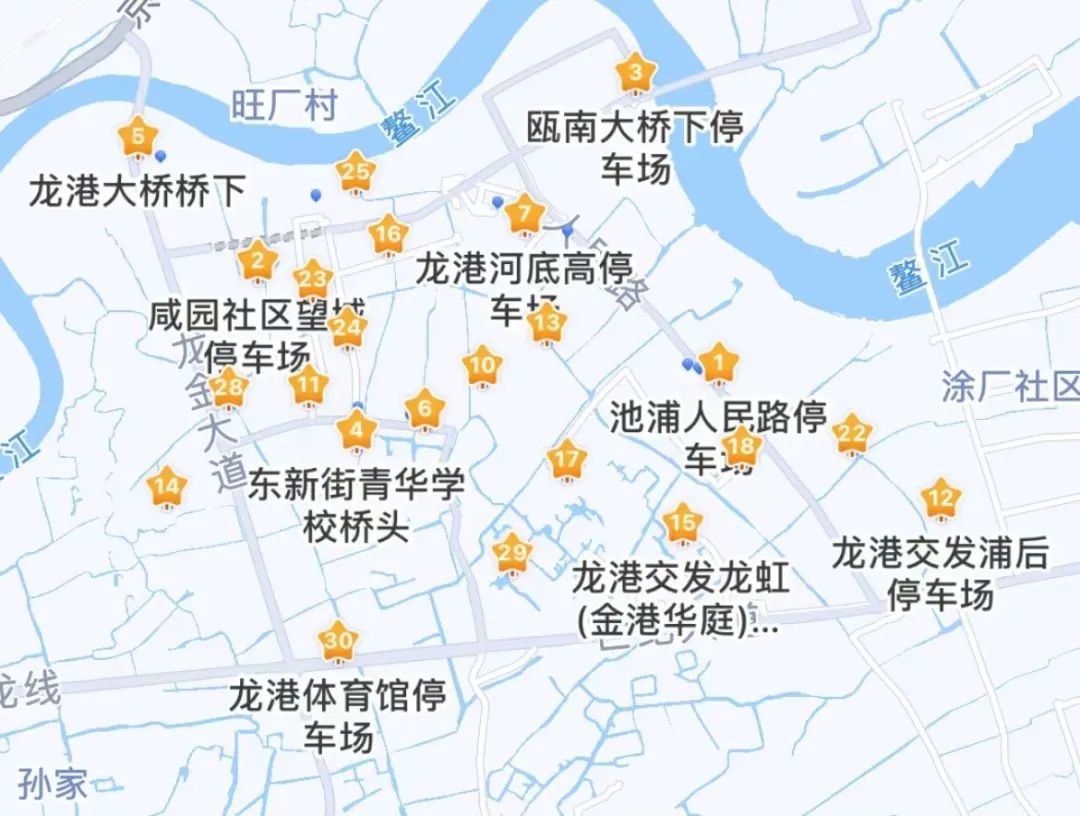Tap star marker 1 above 池浦人民路停车场
Viewport: 1080px width, 816px height.
(718, 363)
